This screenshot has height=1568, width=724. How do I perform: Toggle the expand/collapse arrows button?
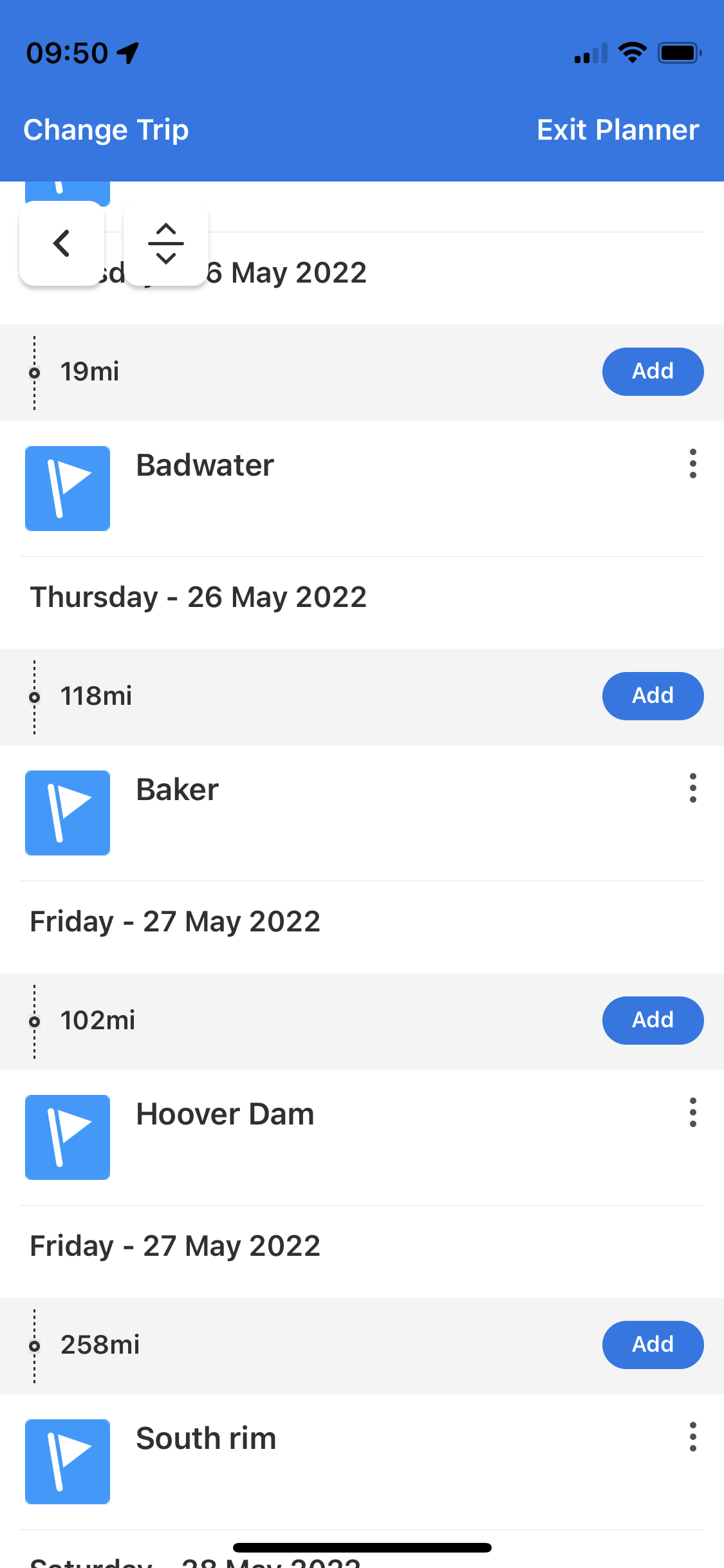point(166,243)
